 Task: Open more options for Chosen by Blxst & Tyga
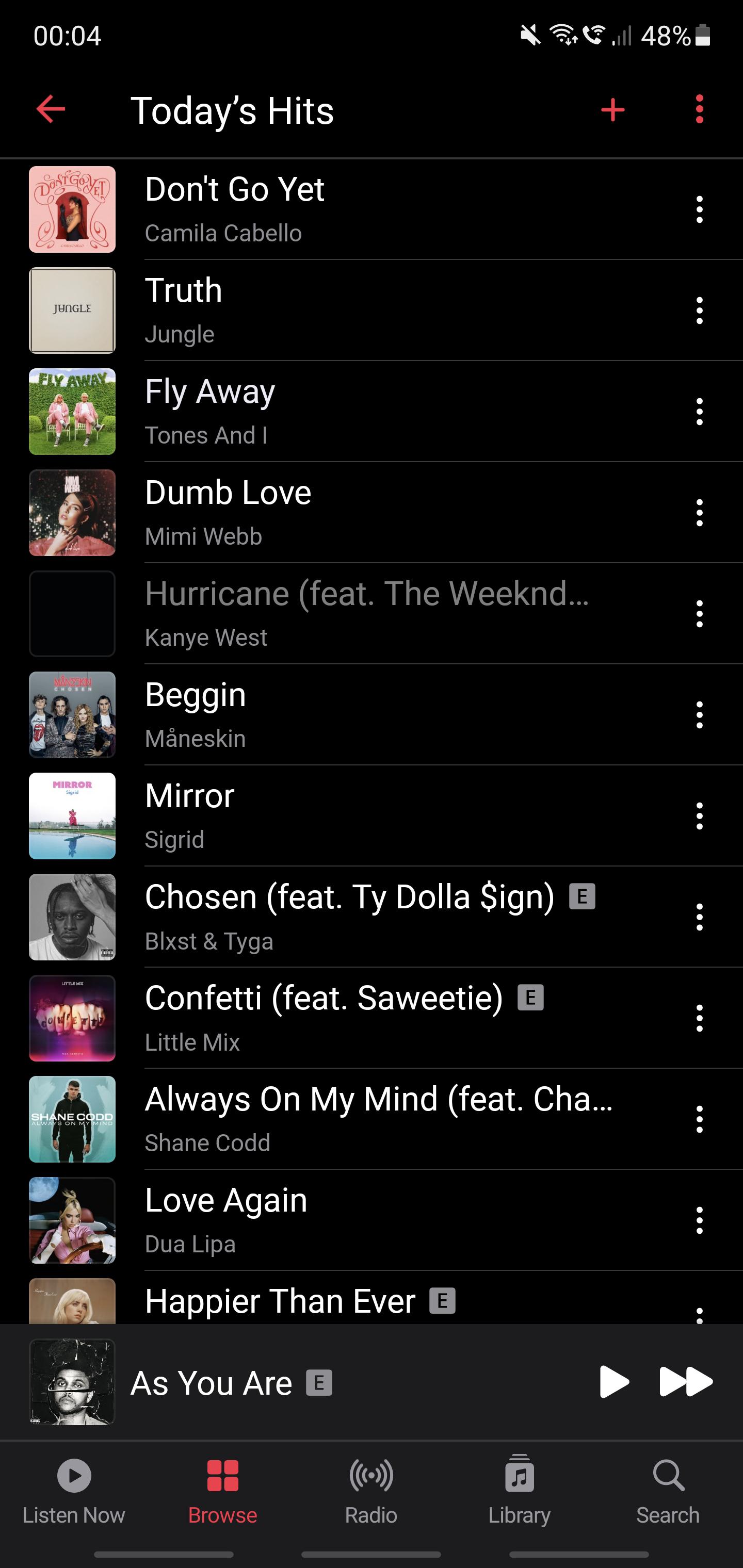(x=699, y=917)
